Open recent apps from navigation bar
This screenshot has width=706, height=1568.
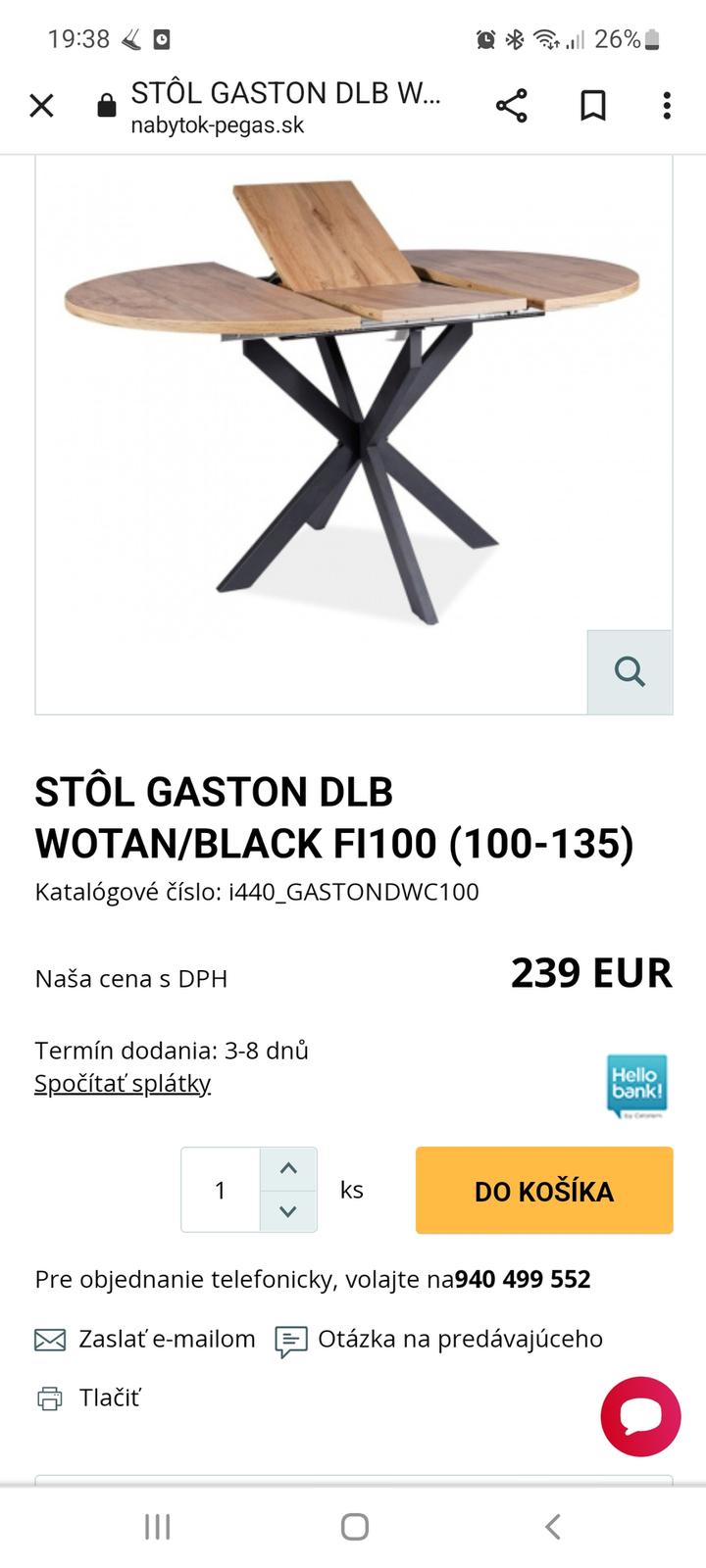tap(157, 1526)
